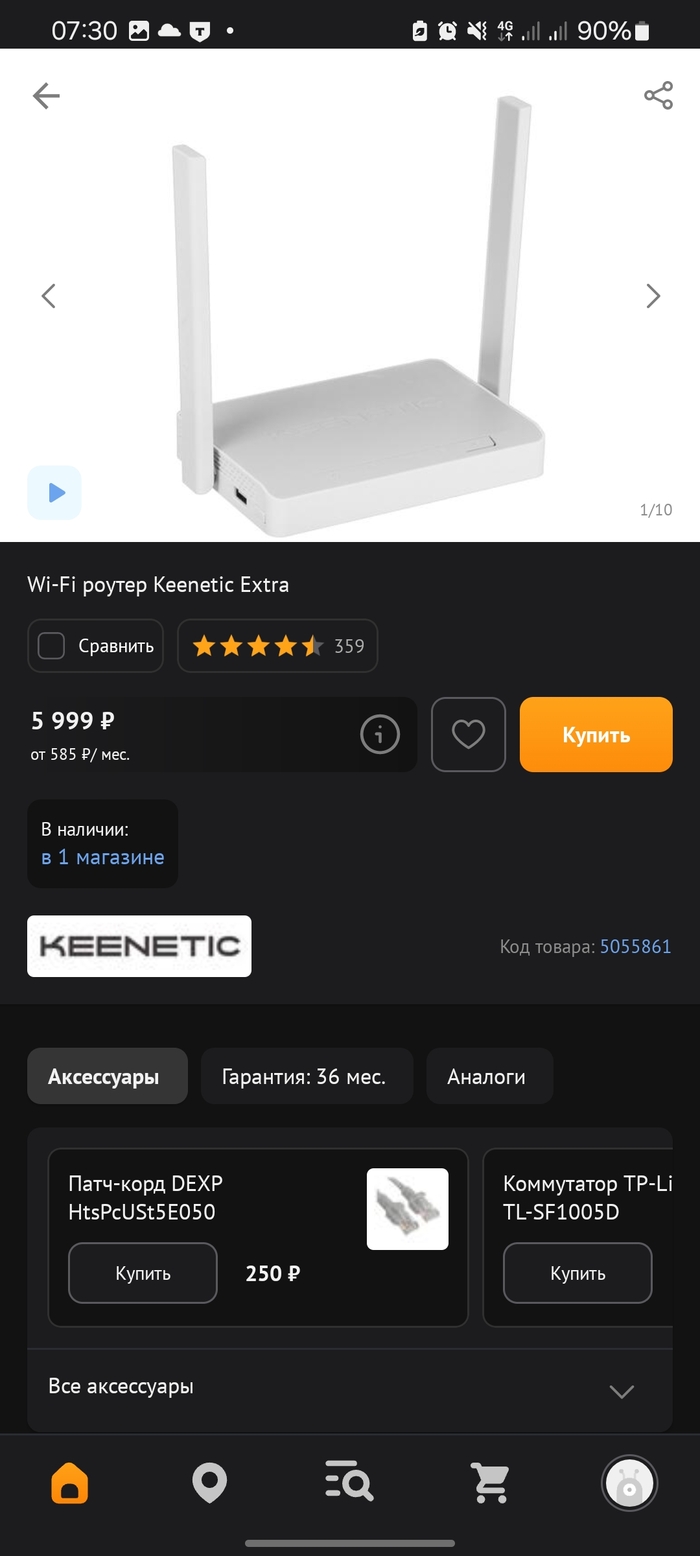Switch to Гарантия: 36 мес. tab
This screenshot has height=1556, width=700.
[306, 1077]
